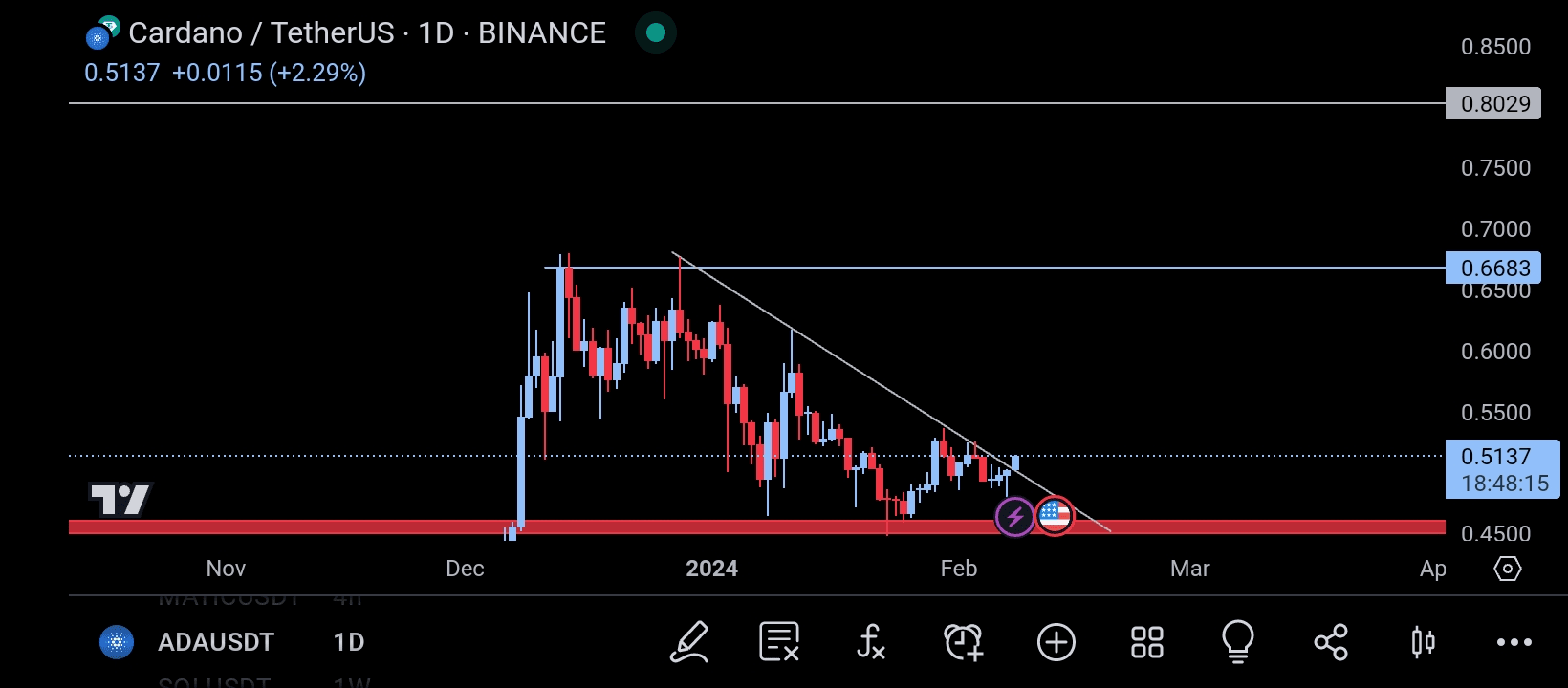Open chart settings hexagon icon
This screenshot has width=1568, height=688.
tap(1507, 569)
